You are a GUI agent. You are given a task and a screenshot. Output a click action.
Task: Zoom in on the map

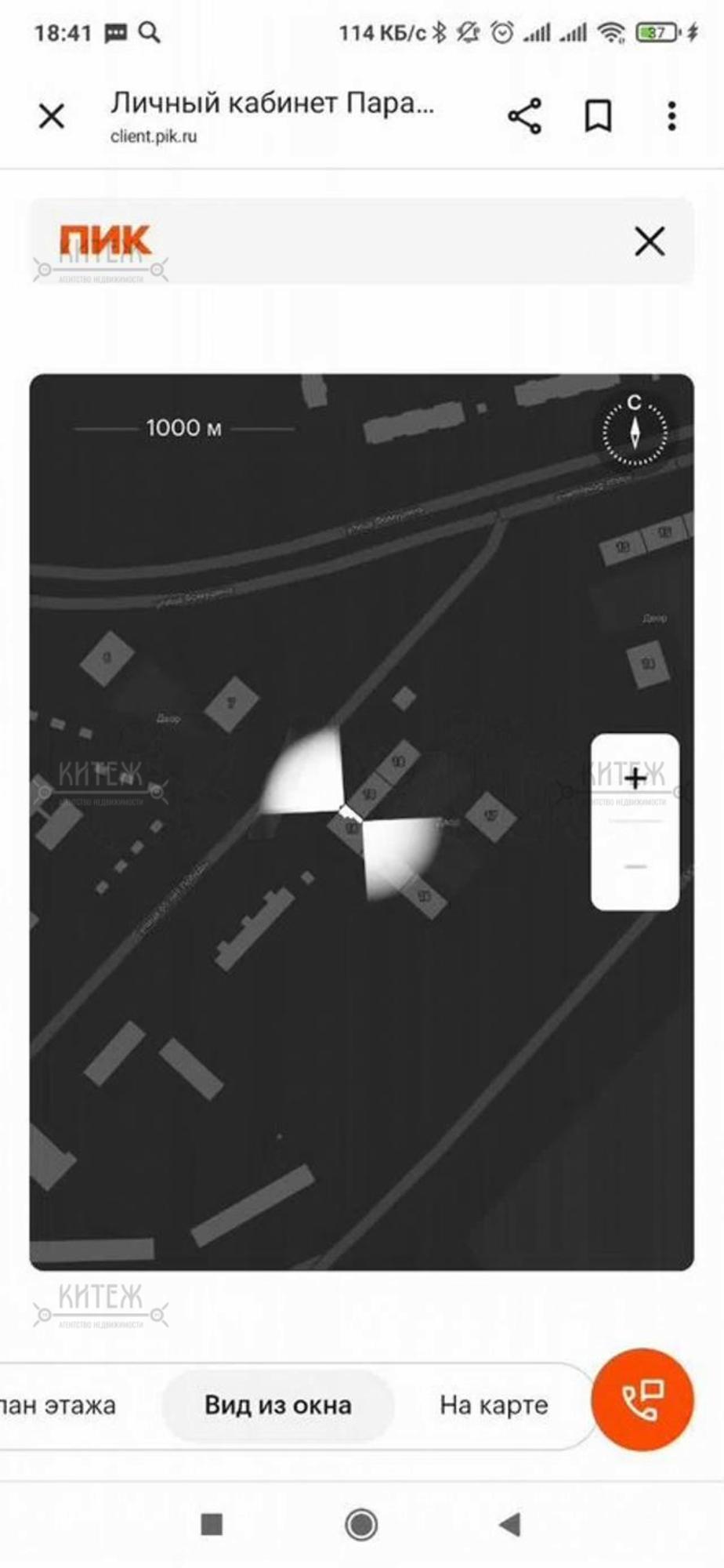pos(635,778)
